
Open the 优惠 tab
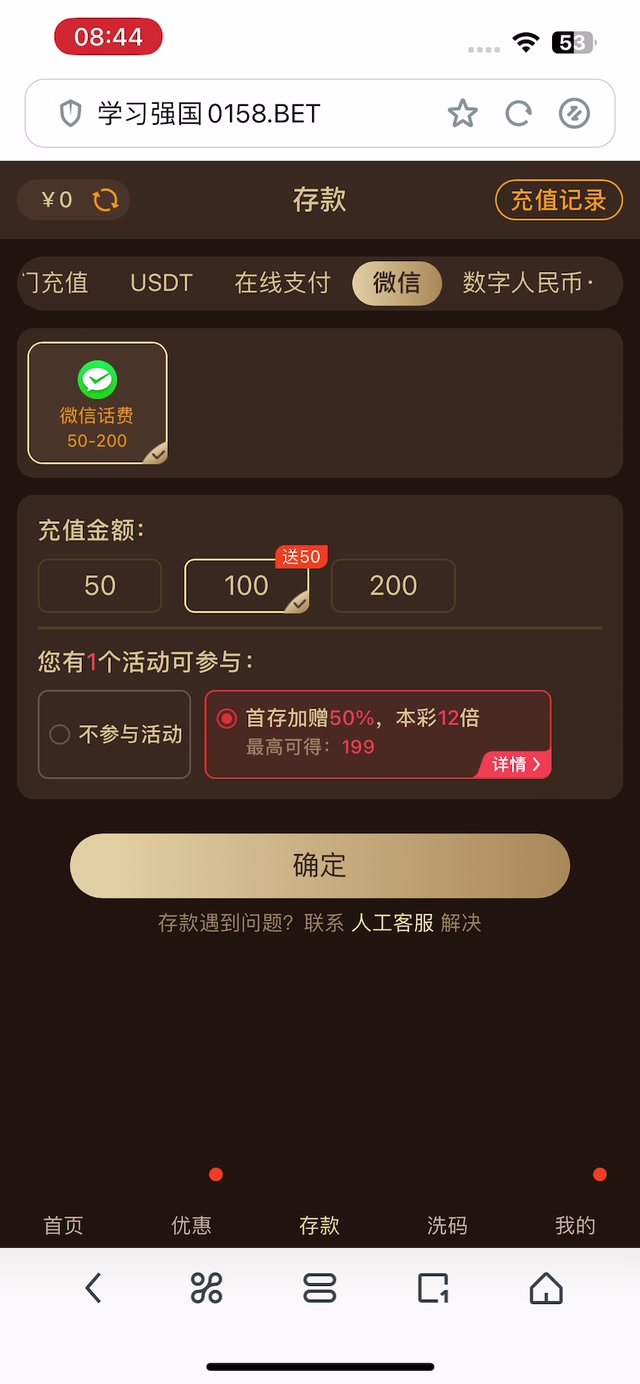coord(191,1225)
